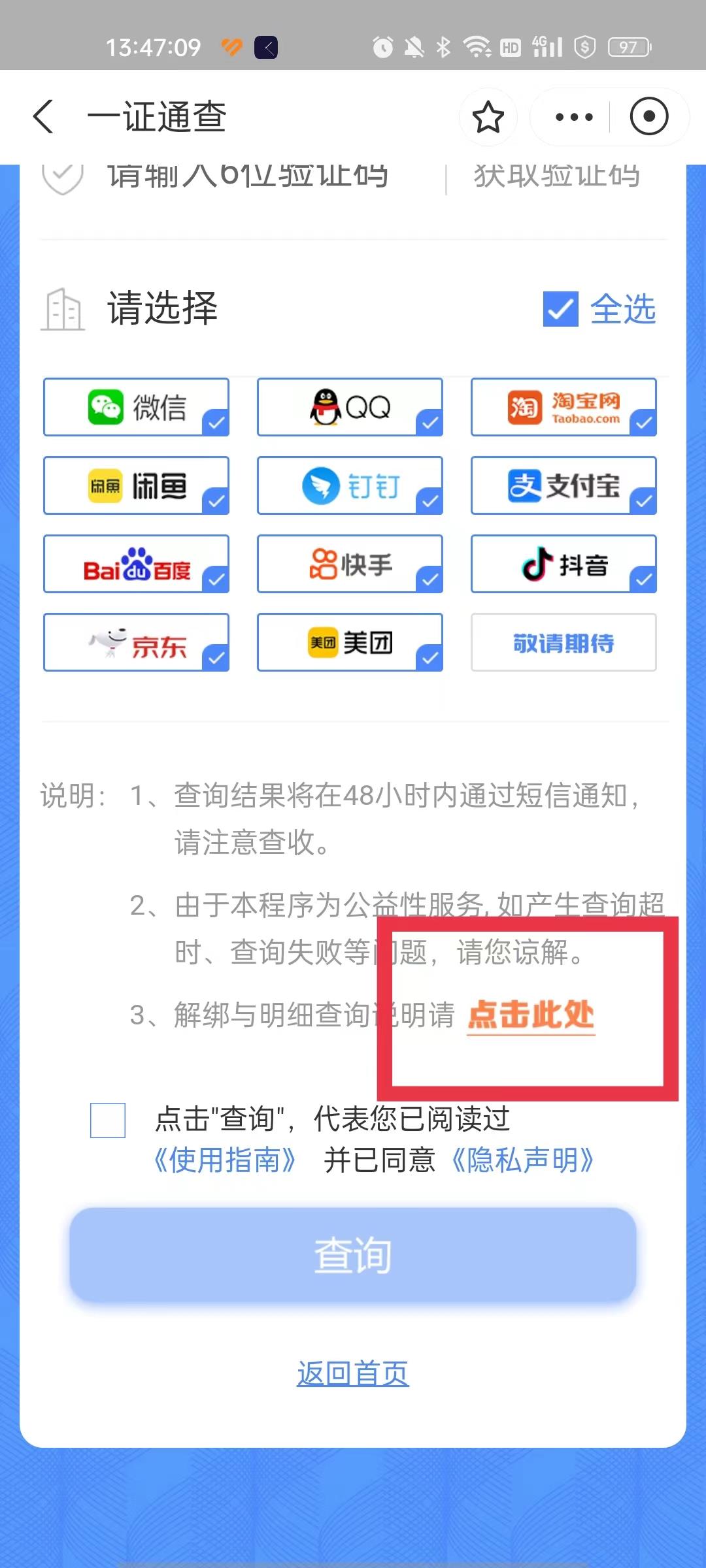Uncheck the 支付宝 option
The height and width of the screenshot is (1568, 706).
[x=563, y=485]
